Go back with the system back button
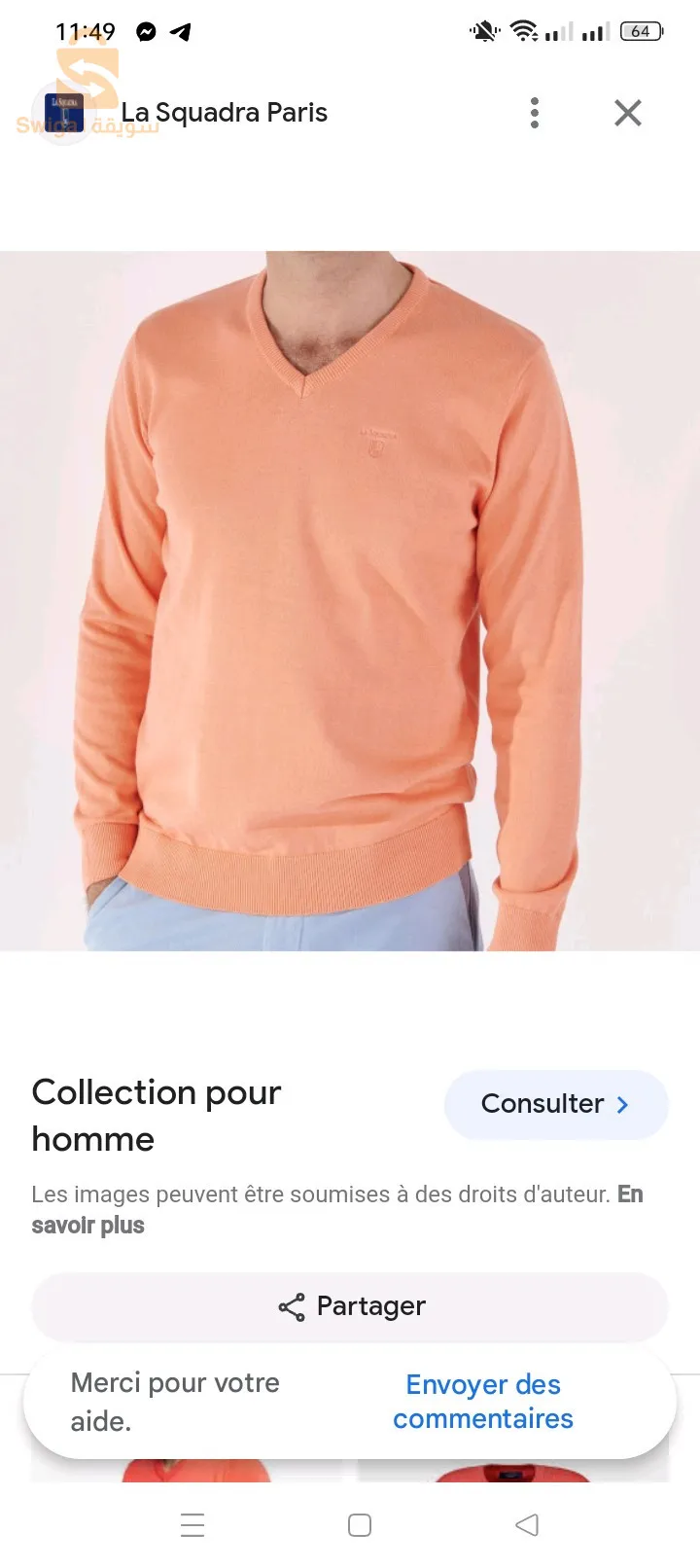 pyautogui.click(x=527, y=1524)
